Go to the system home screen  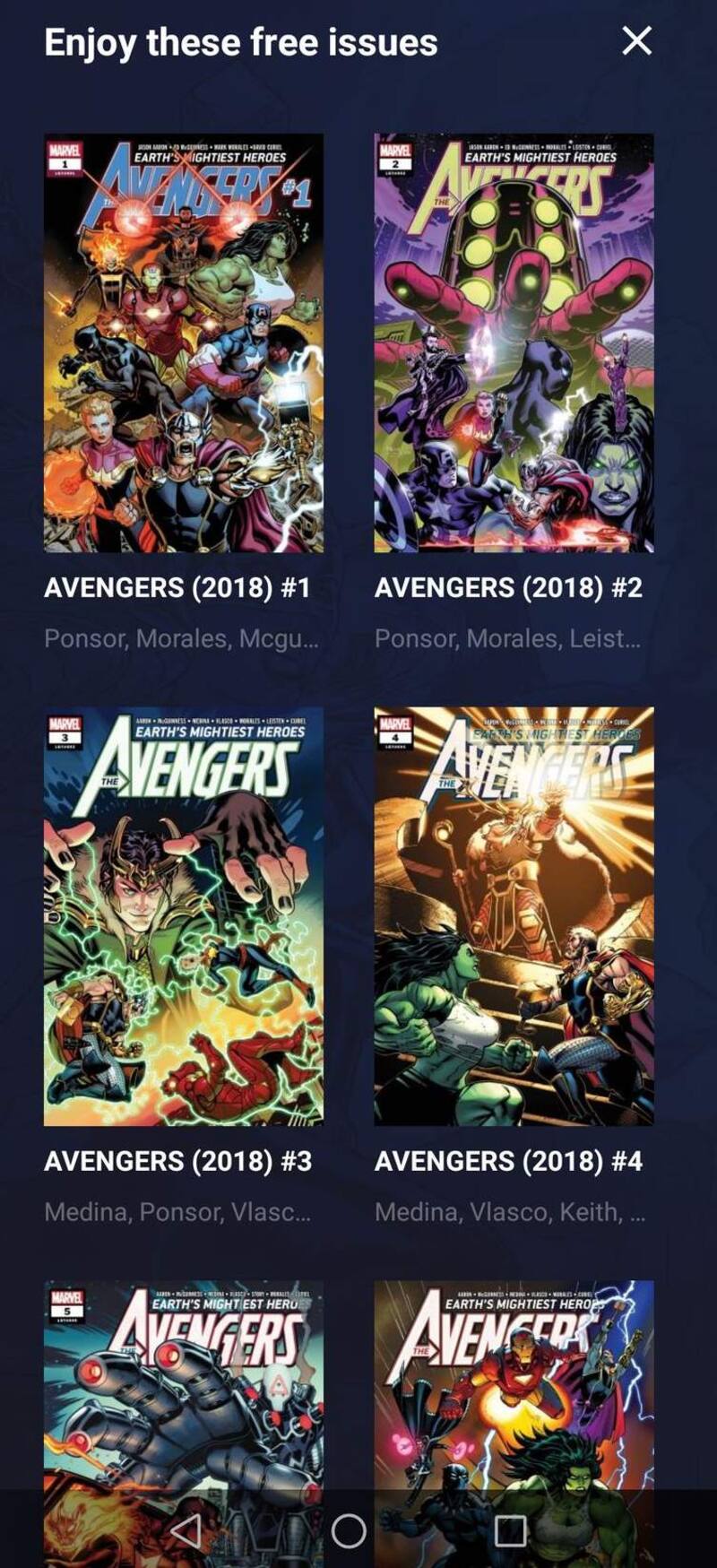coord(349,1530)
